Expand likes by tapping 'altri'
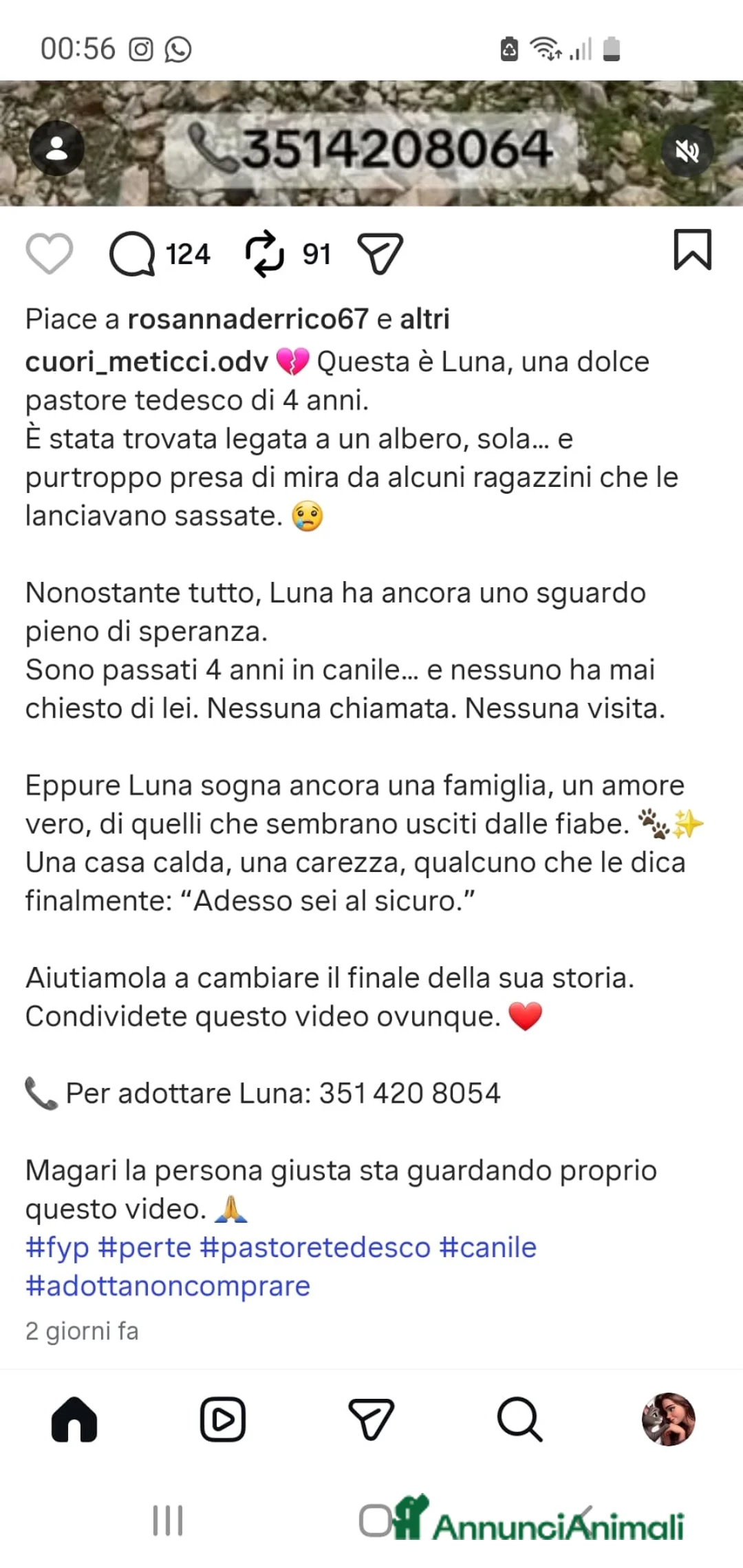 click(x=423, y=318)
